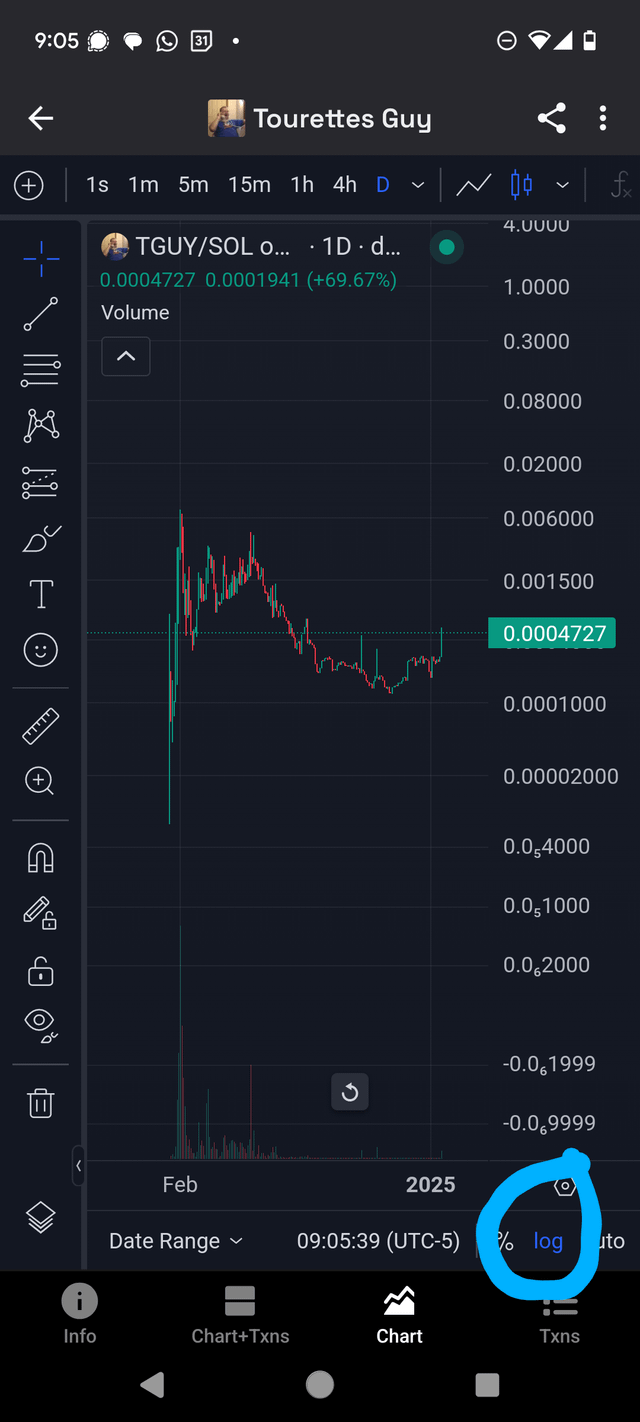Open the three-dot overflow menu

click(603, 119)
